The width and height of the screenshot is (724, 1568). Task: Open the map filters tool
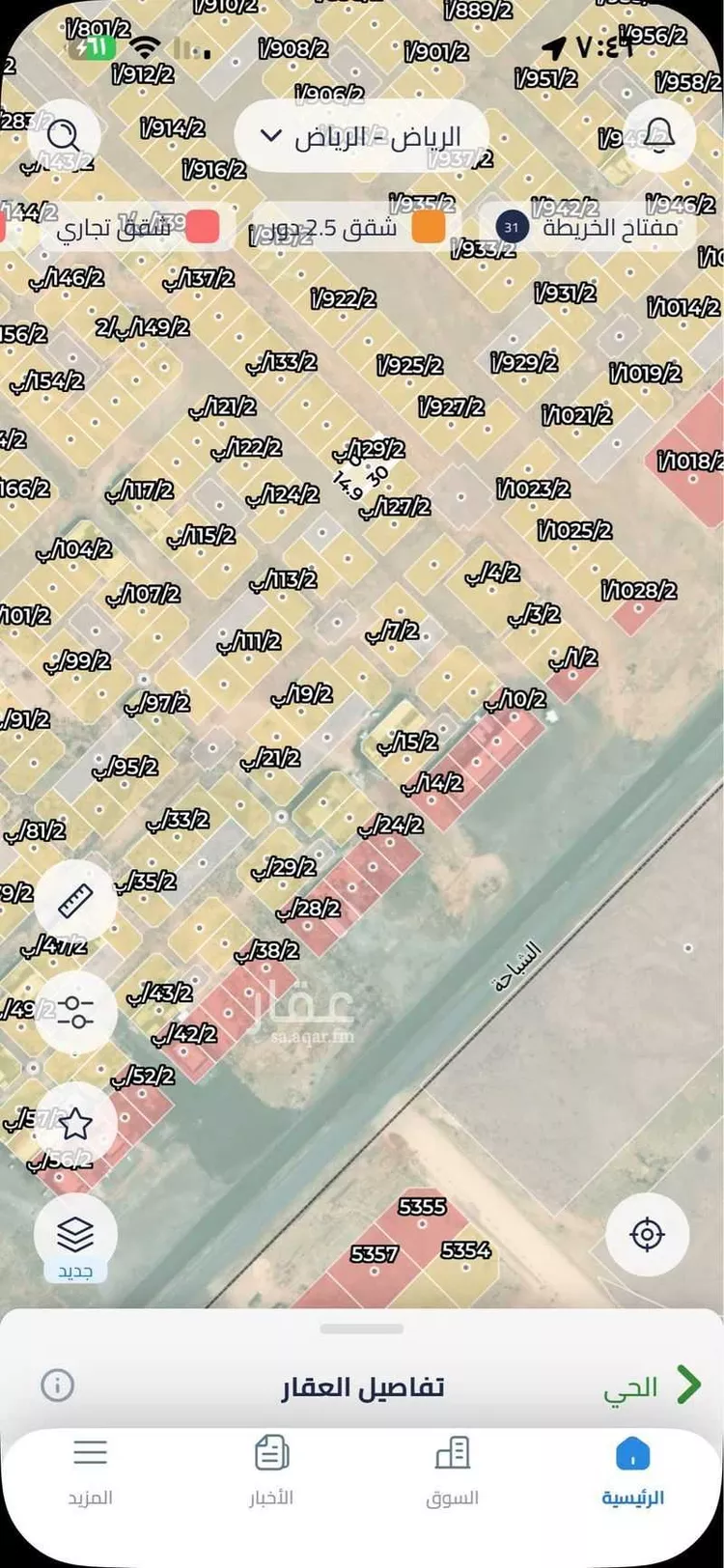77,1012
